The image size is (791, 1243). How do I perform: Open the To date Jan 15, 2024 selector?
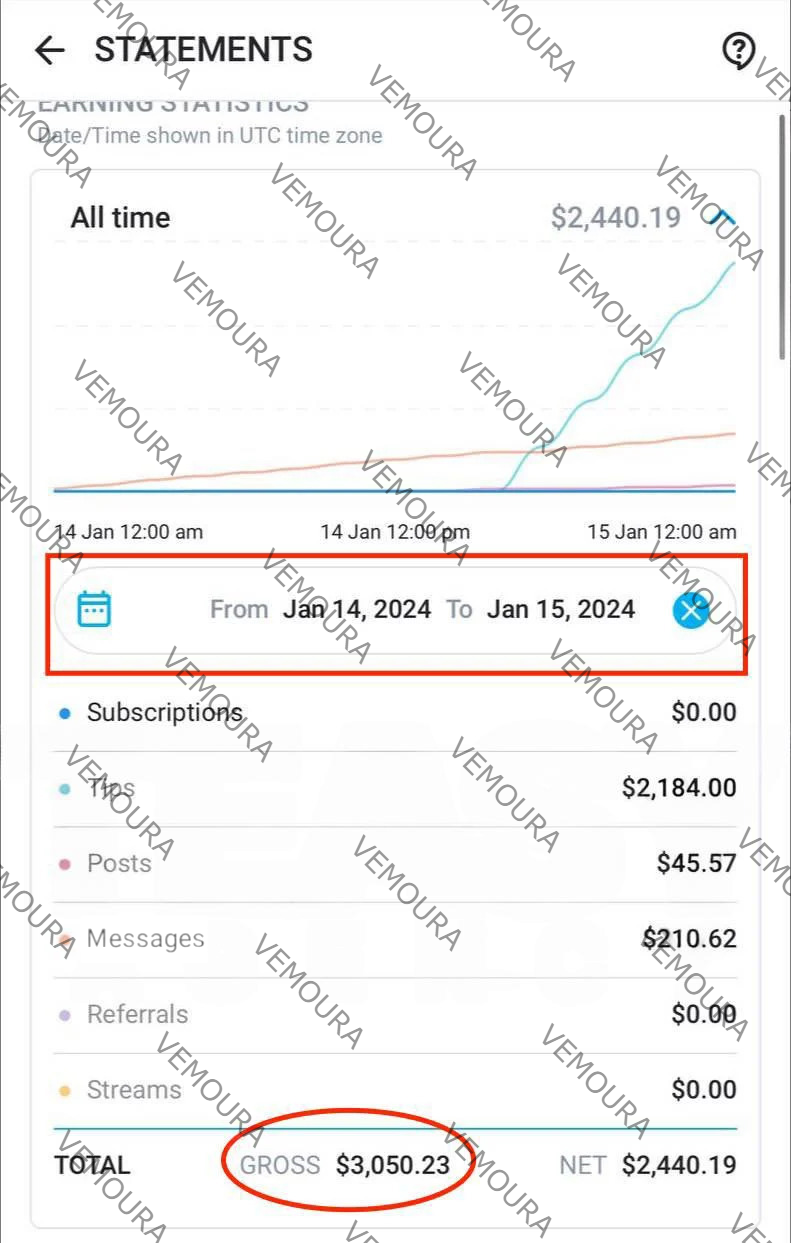[561, 609]
